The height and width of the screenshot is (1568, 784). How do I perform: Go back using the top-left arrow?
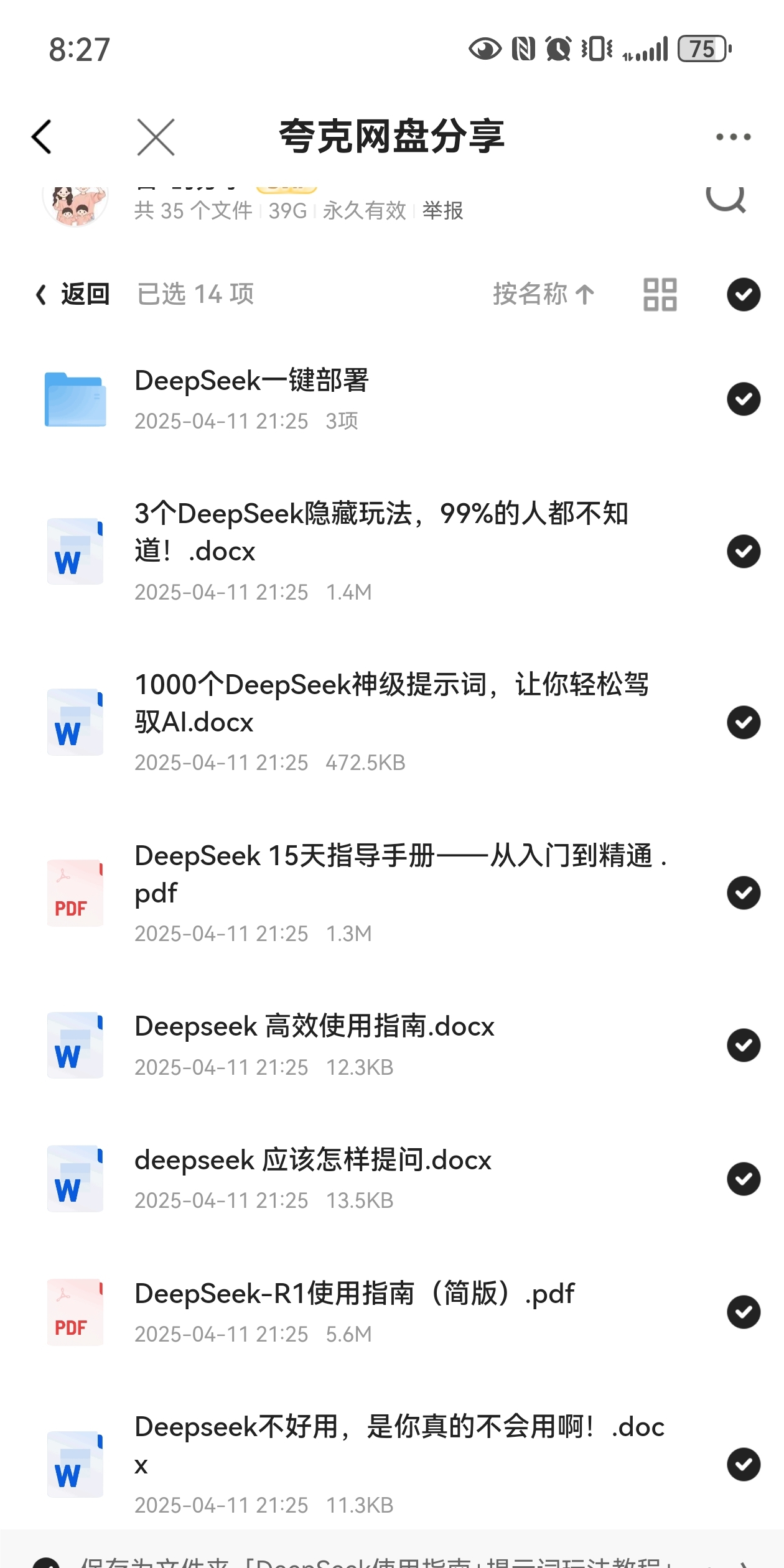point(42,137)
